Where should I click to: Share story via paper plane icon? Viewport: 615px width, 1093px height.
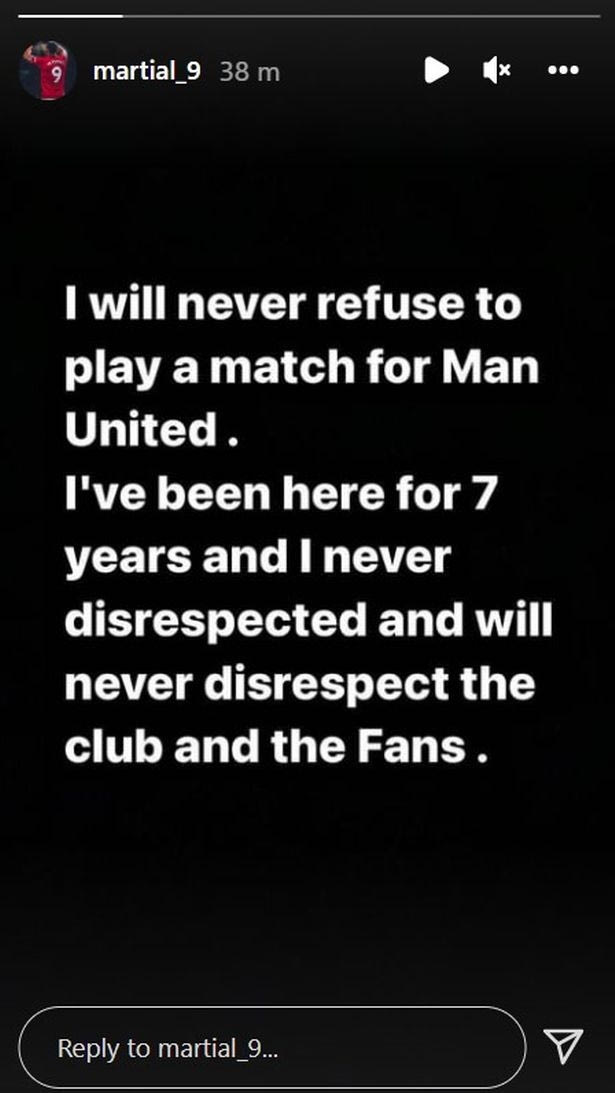coord(565,1046)
